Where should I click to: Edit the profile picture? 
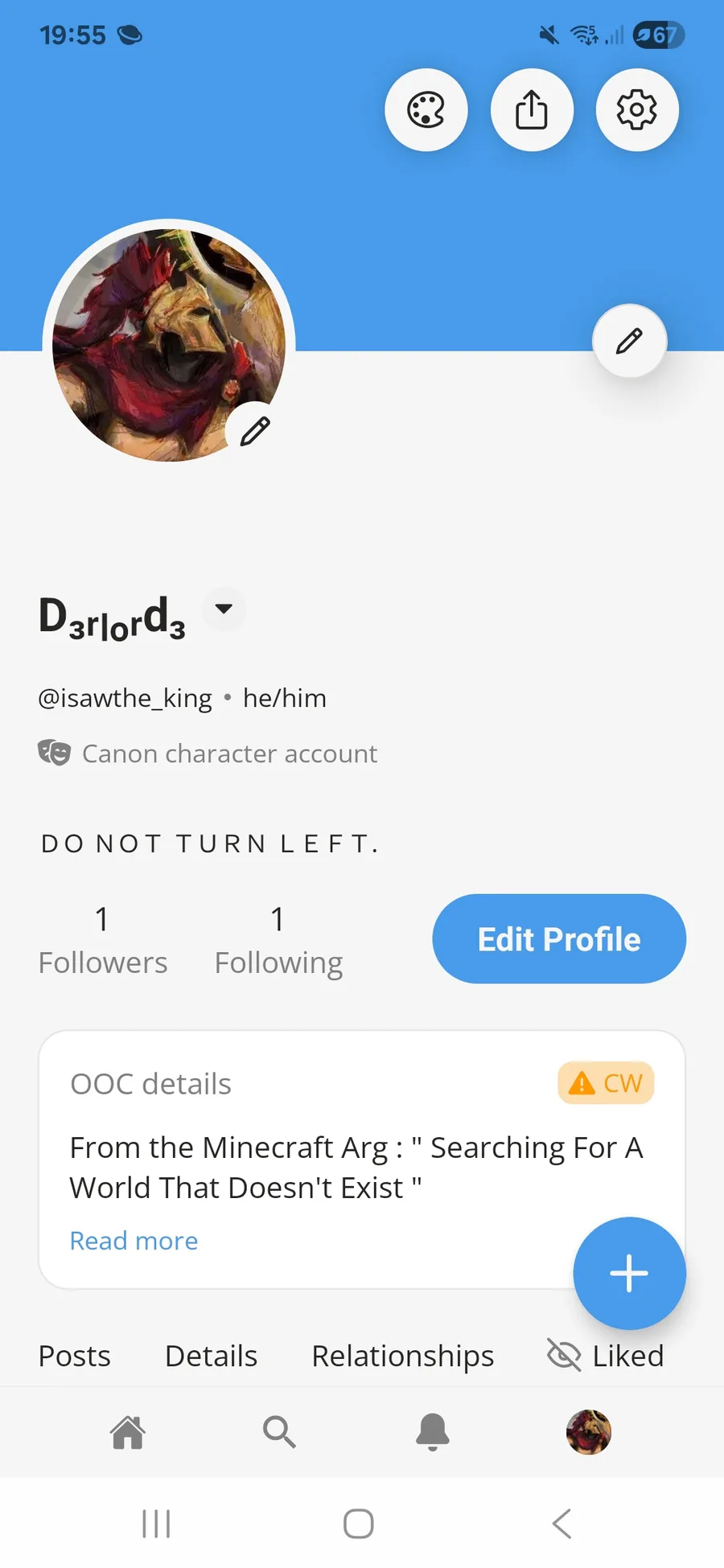[x=256, y=431]
